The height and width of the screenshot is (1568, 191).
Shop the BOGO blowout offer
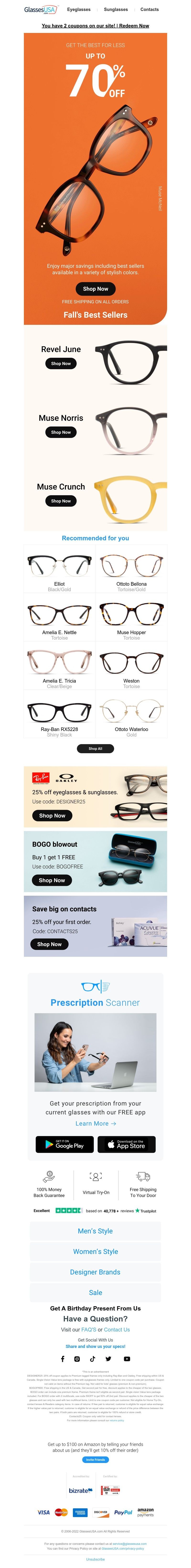coord(52,880)
